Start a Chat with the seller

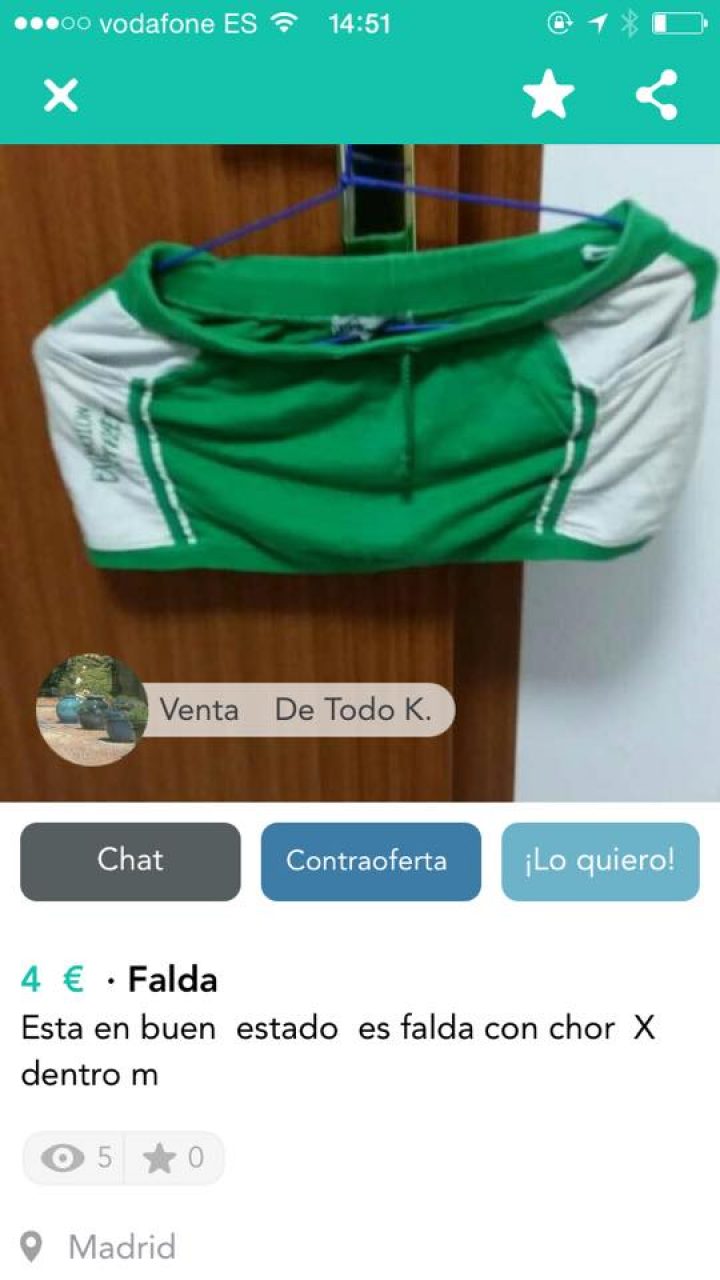(130, 860)
